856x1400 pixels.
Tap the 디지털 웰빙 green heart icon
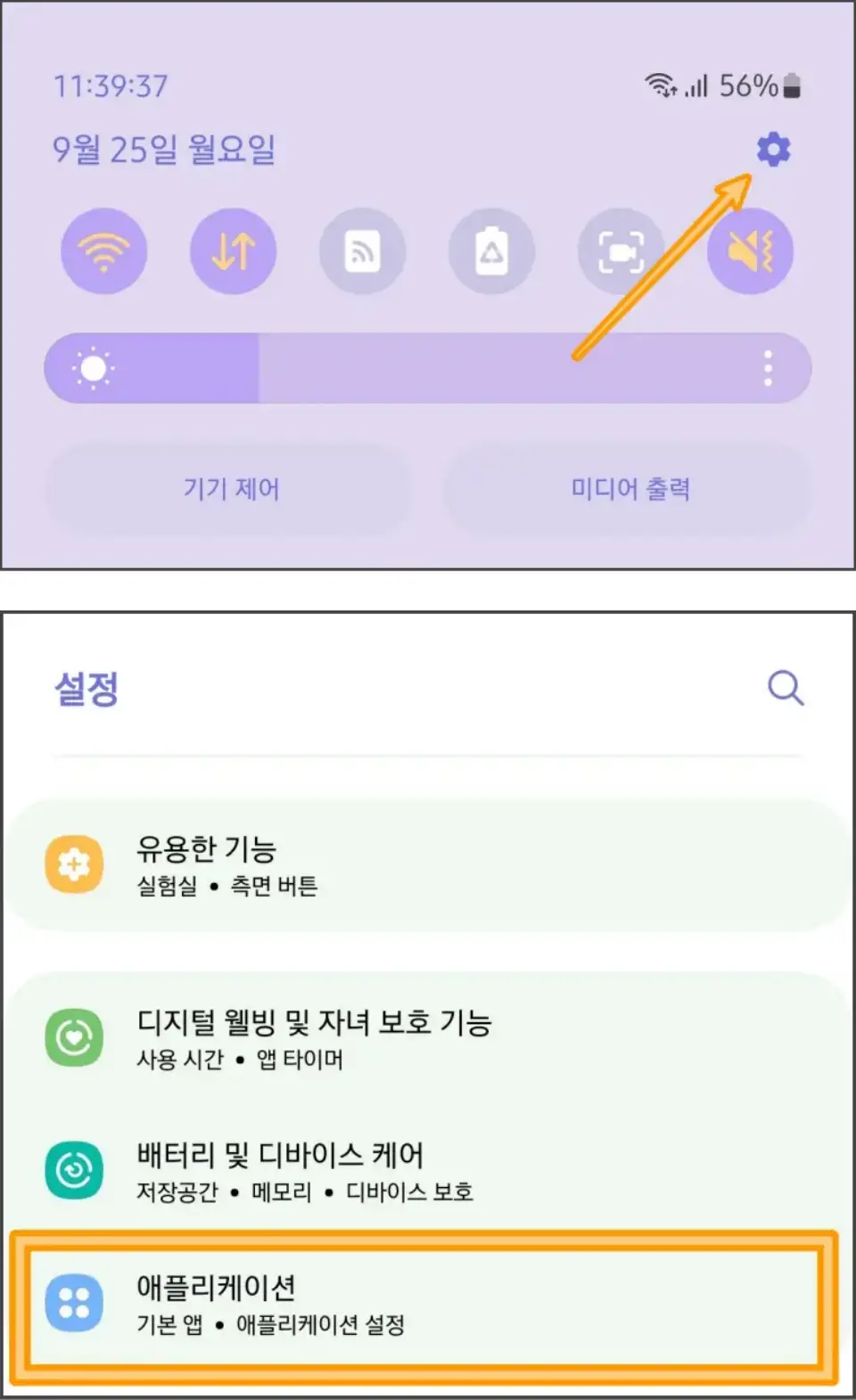click(75, 1037)
